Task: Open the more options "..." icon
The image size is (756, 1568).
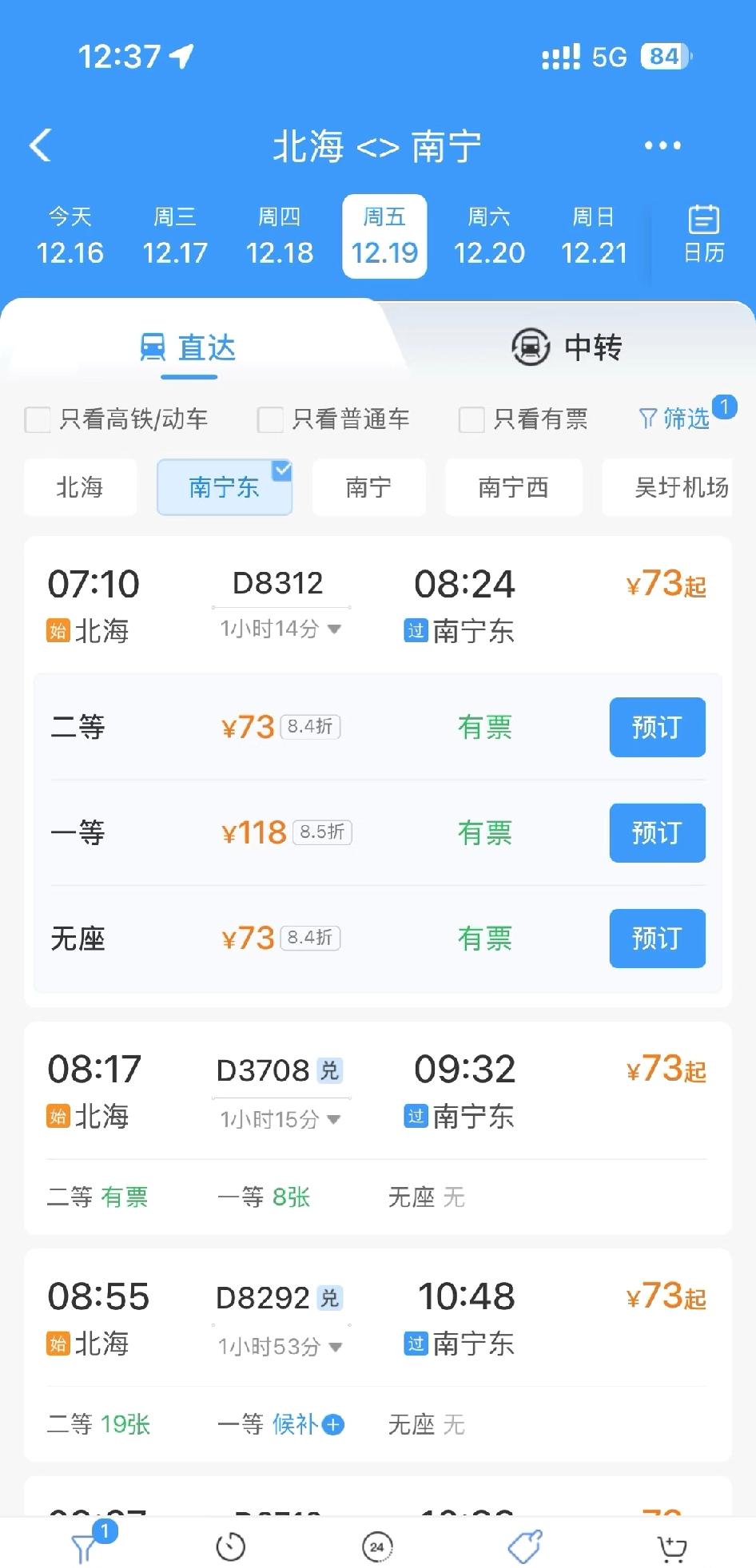Action: (x=662, y=145)
